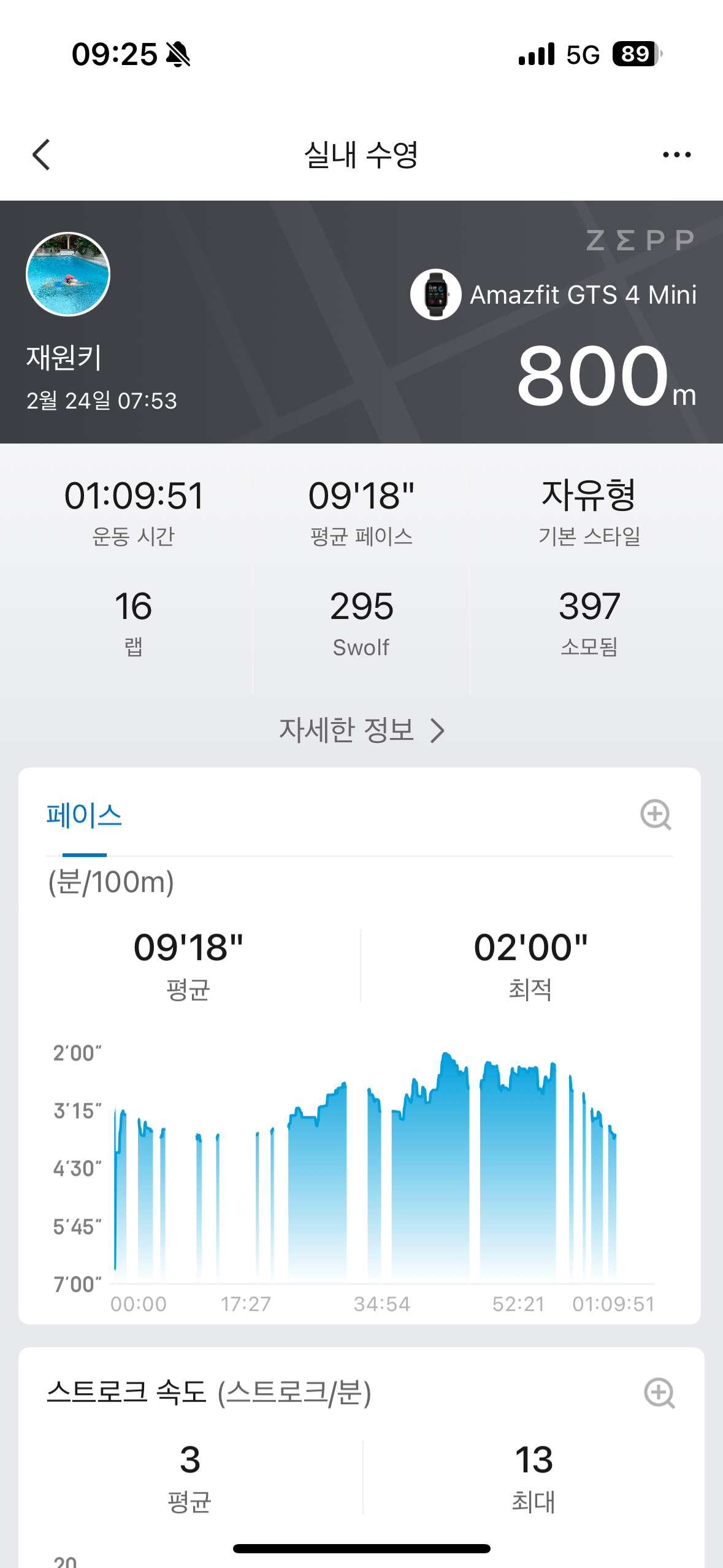Select the 페이스 tab
The image size is (723, 1568).
coord(85,816)
